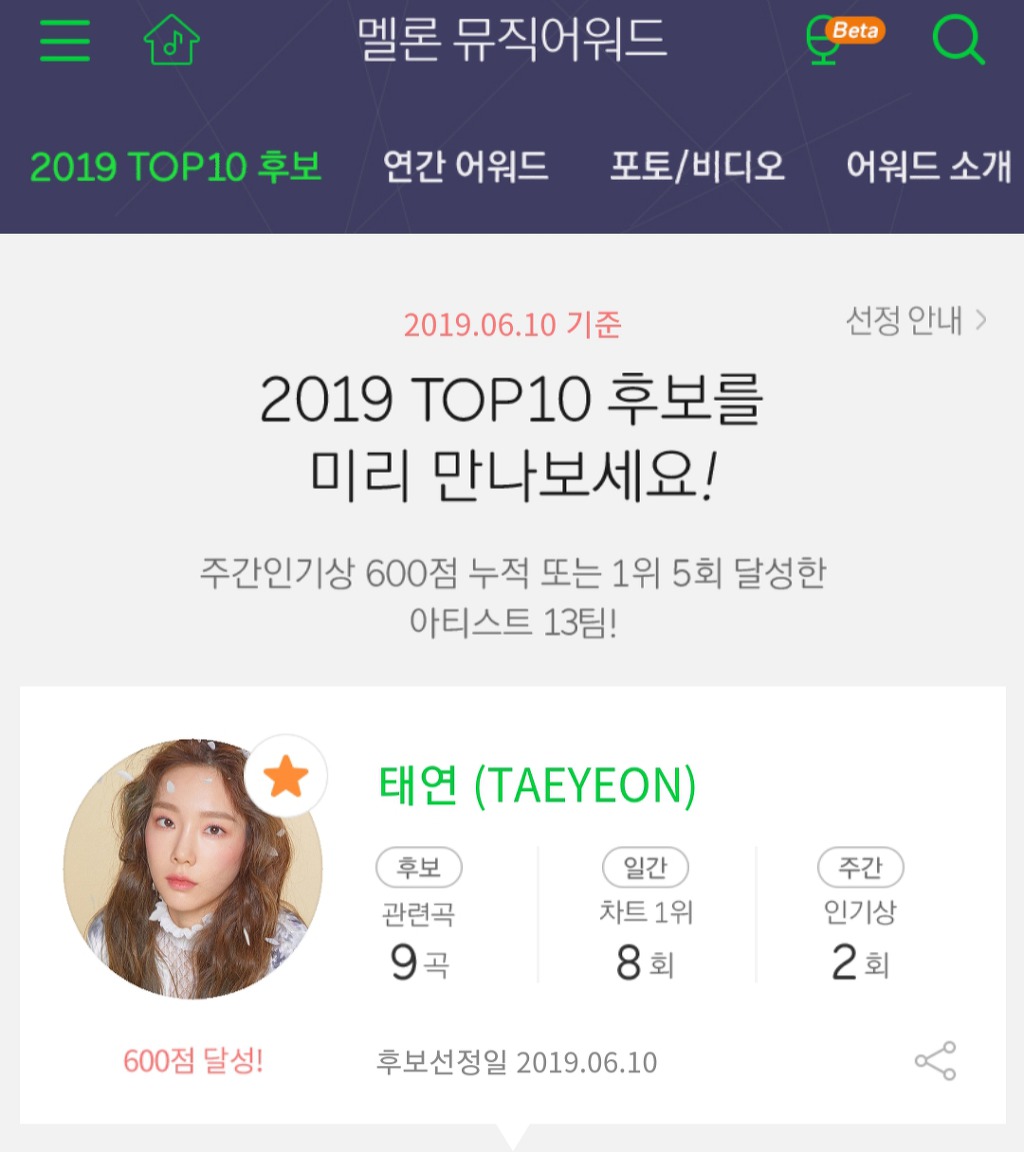
Task: Select the 2019 TOP10 후보 tab
Action: (176, 166)
